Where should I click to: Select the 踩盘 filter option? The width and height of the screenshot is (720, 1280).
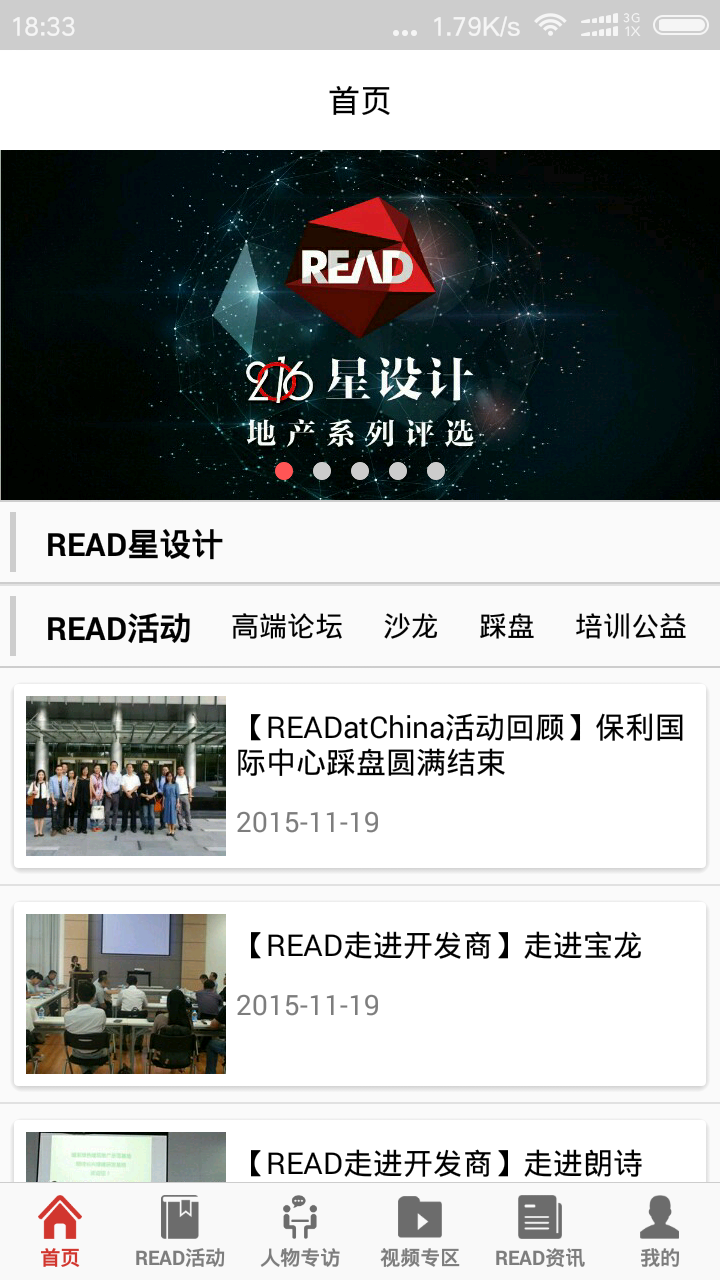[x=506, y=627]
